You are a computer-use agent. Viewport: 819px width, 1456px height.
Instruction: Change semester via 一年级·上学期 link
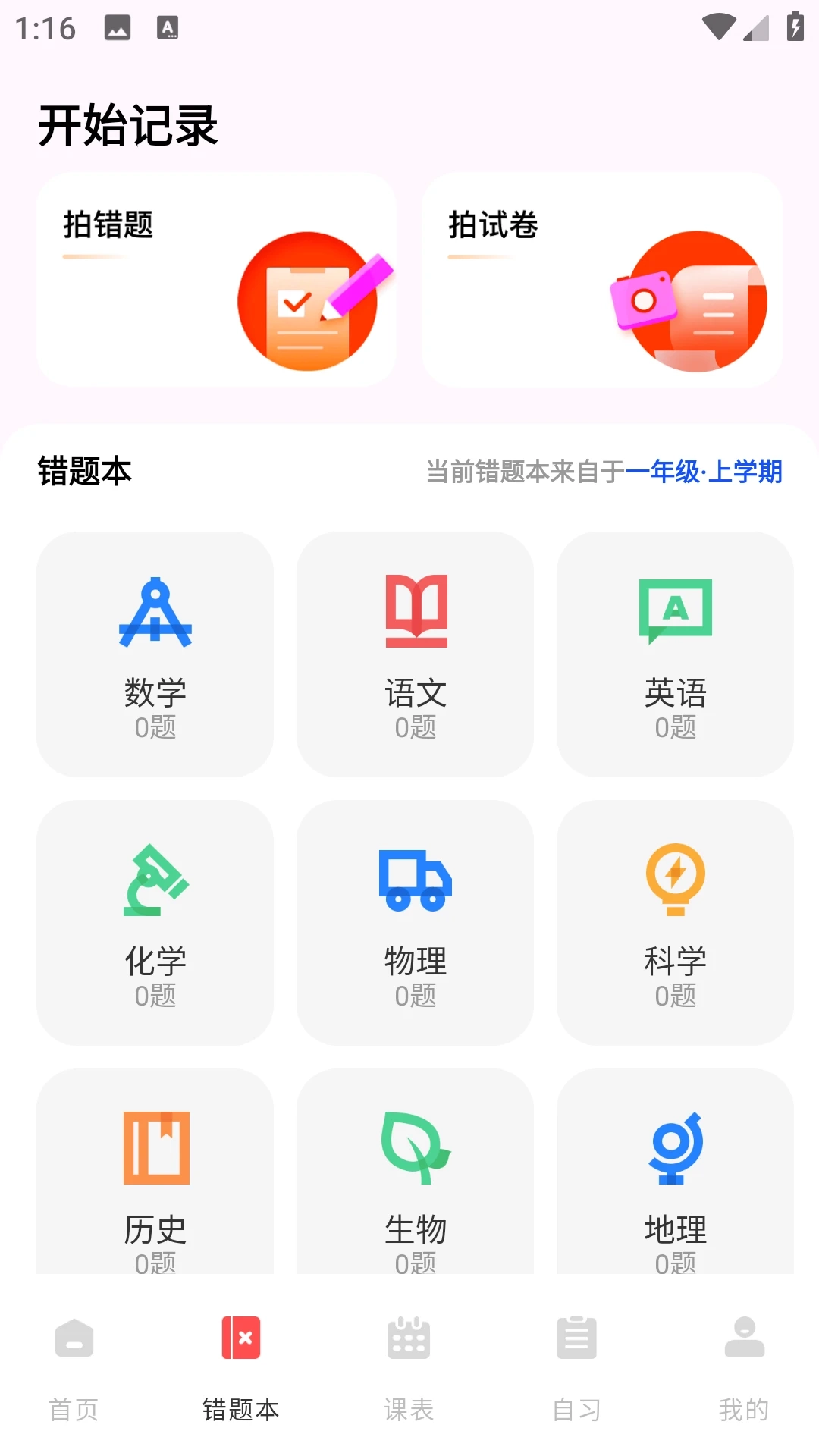[707, 472]
